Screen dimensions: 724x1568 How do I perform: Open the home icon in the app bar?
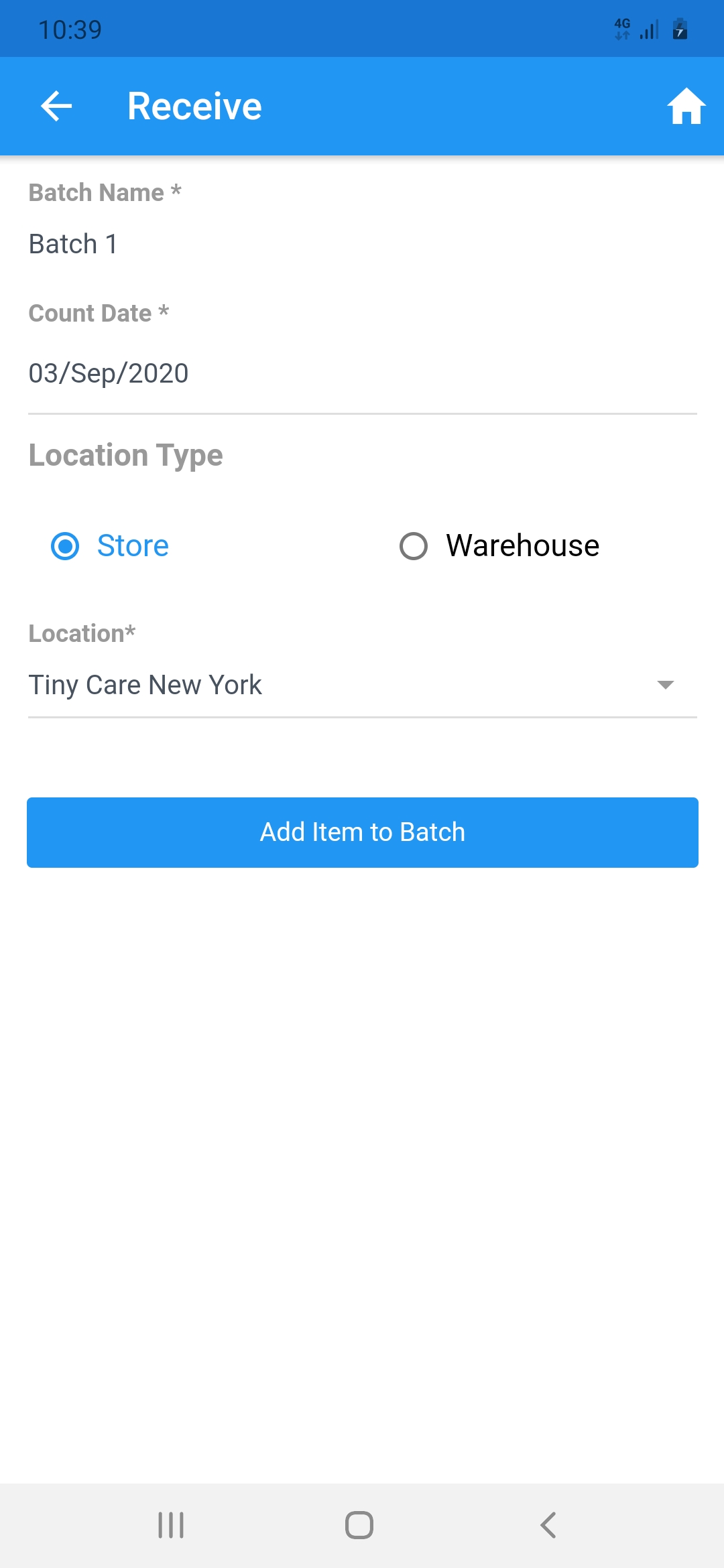686,106
